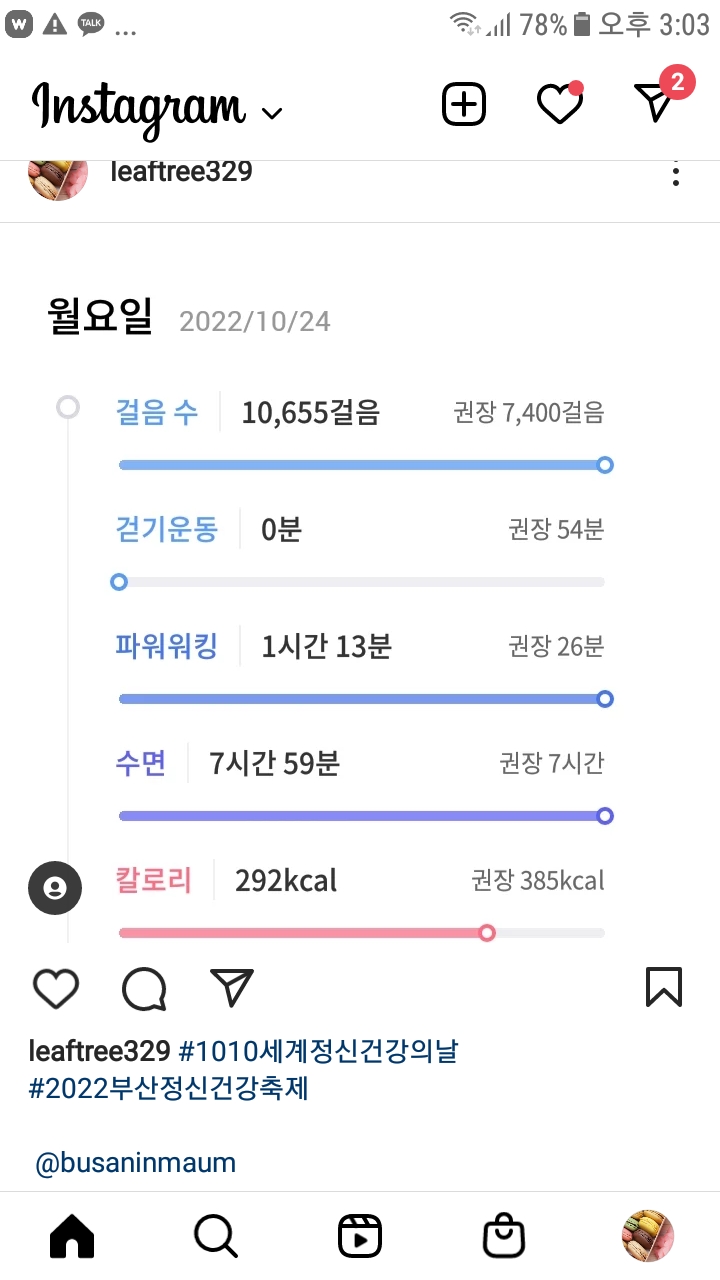
Task: Switch to the Search tab
Action: 216,1236
